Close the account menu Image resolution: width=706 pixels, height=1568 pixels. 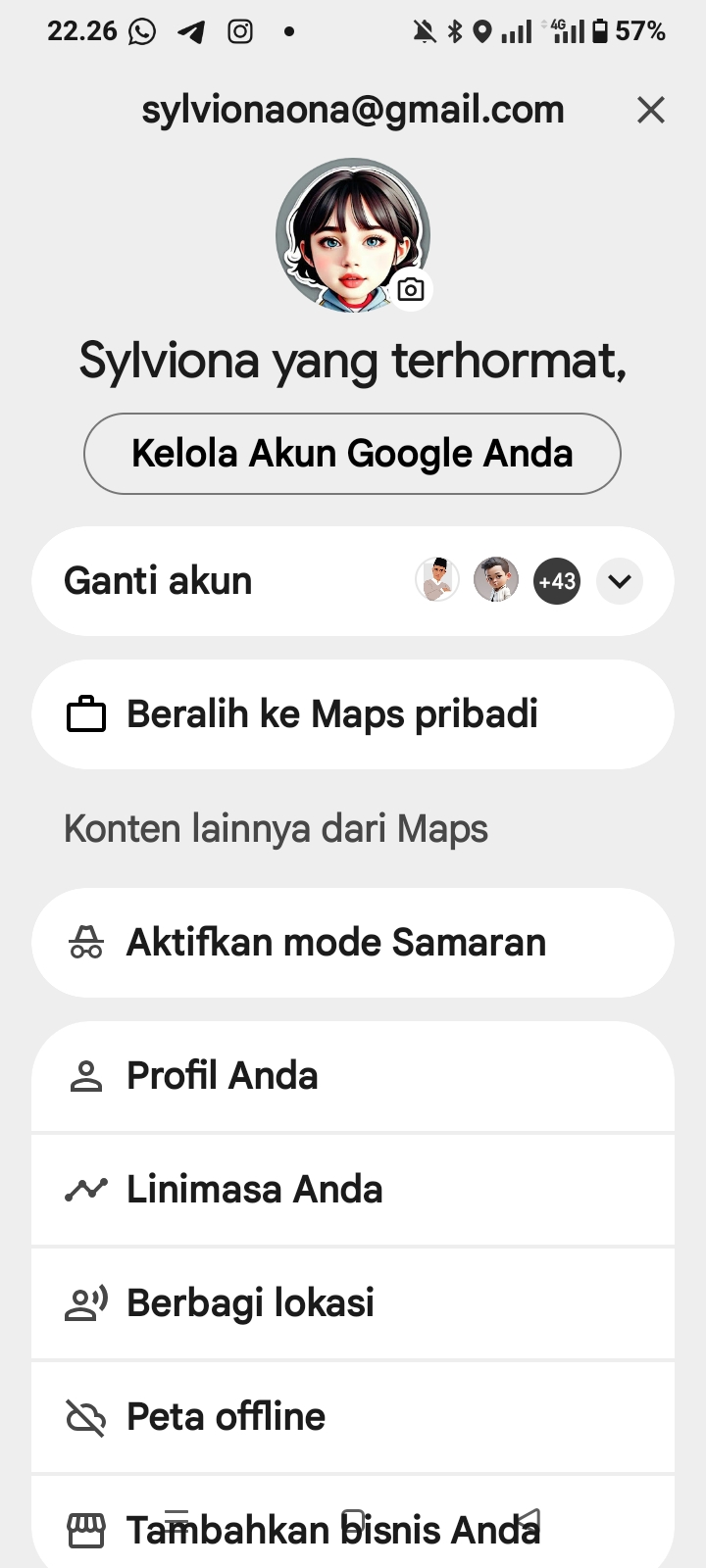point(650,110)
